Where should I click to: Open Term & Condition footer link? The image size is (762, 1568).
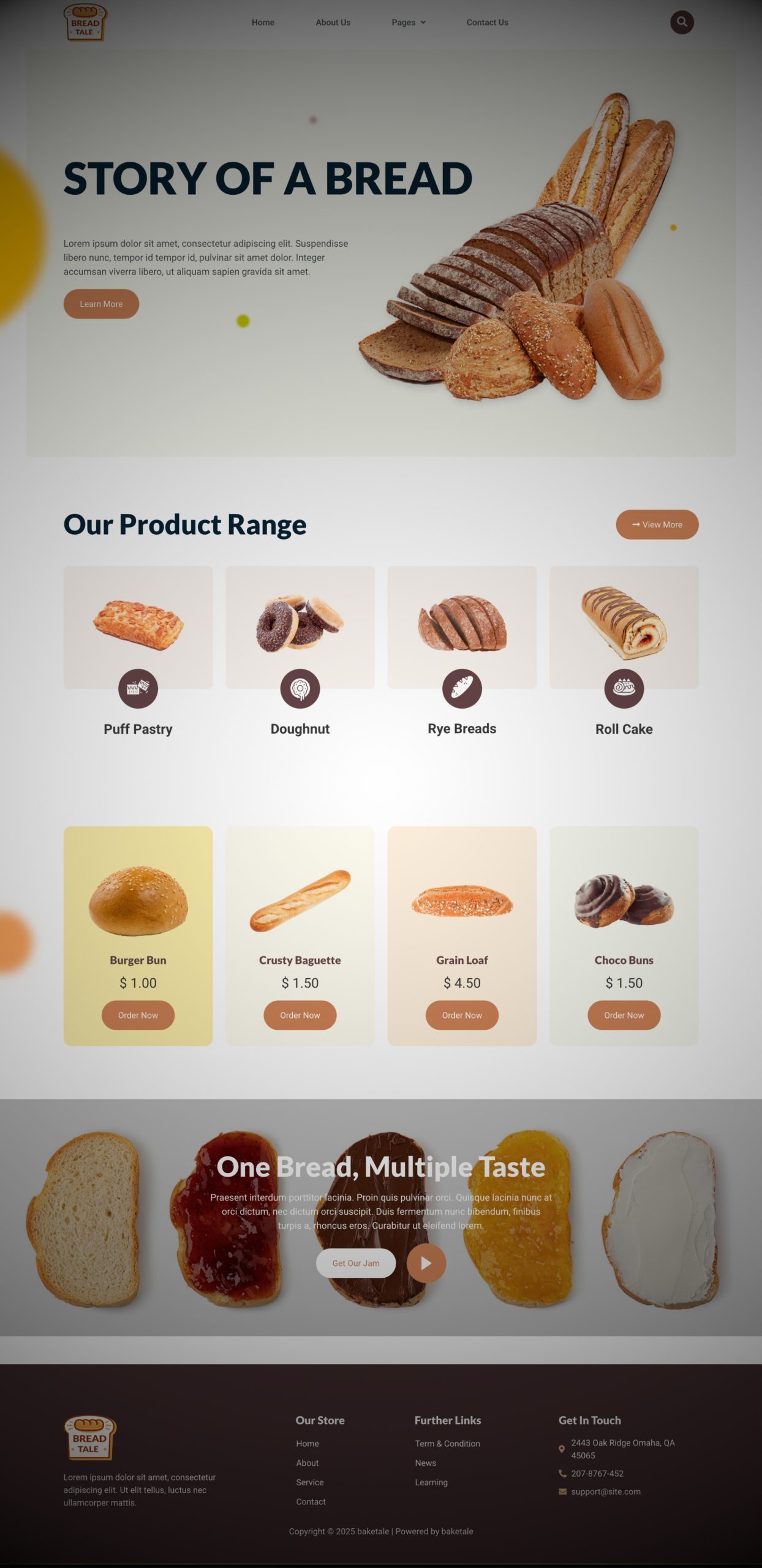click(x=447, y=1444)
